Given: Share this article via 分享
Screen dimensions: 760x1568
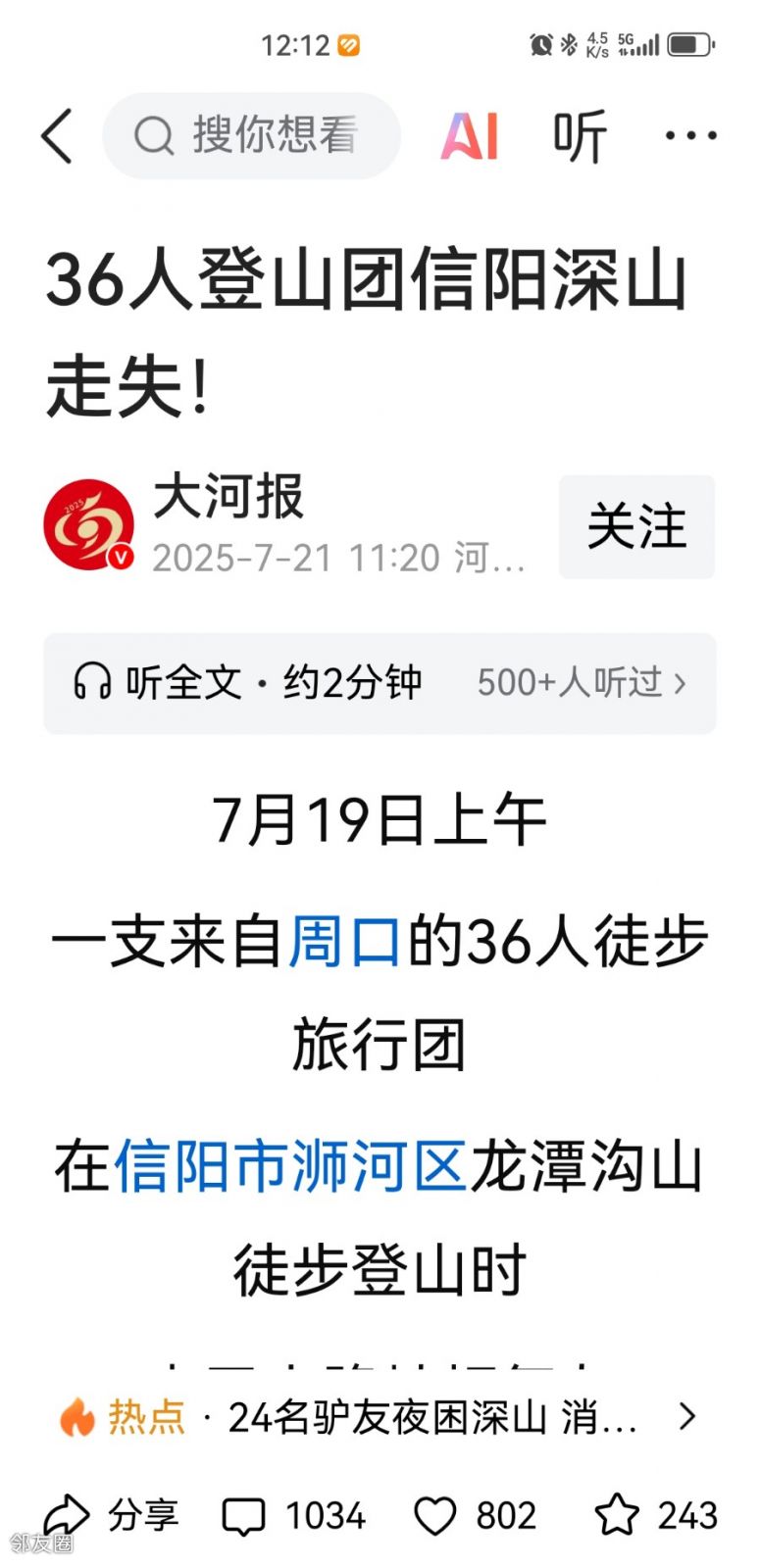Looking at the screenshot, I should pos(111,1515).
